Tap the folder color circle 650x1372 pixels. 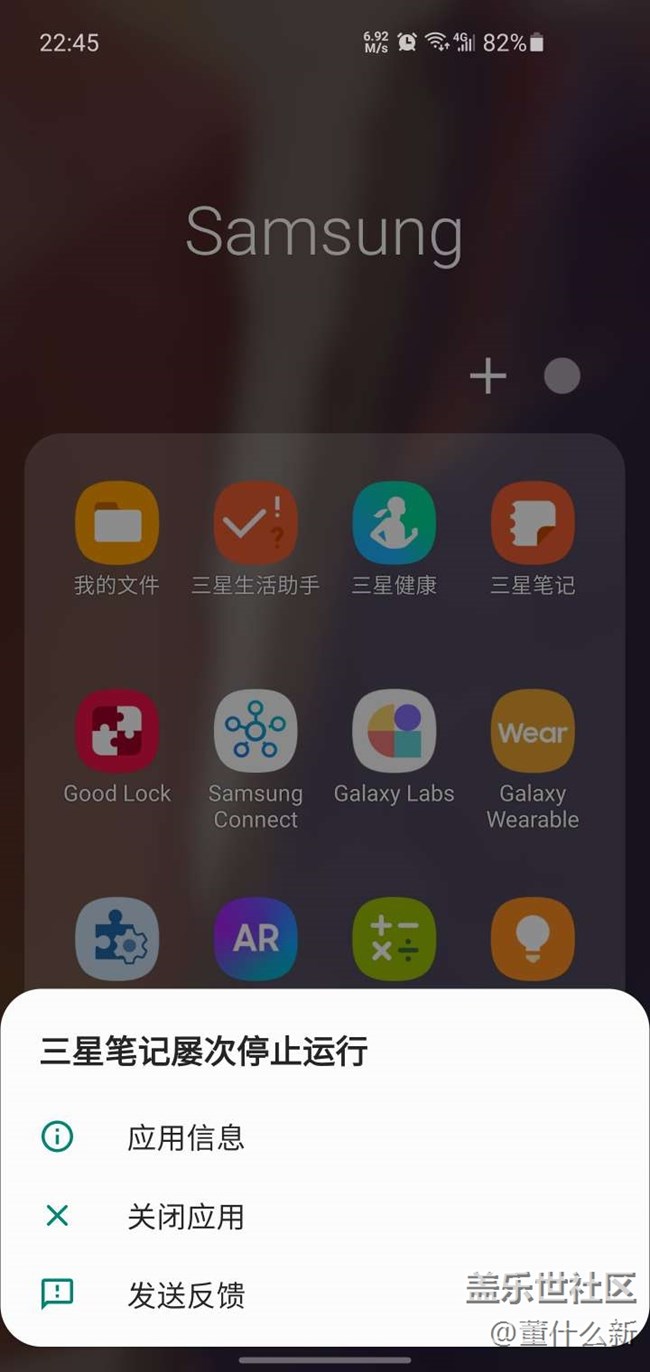coord(562,377)
